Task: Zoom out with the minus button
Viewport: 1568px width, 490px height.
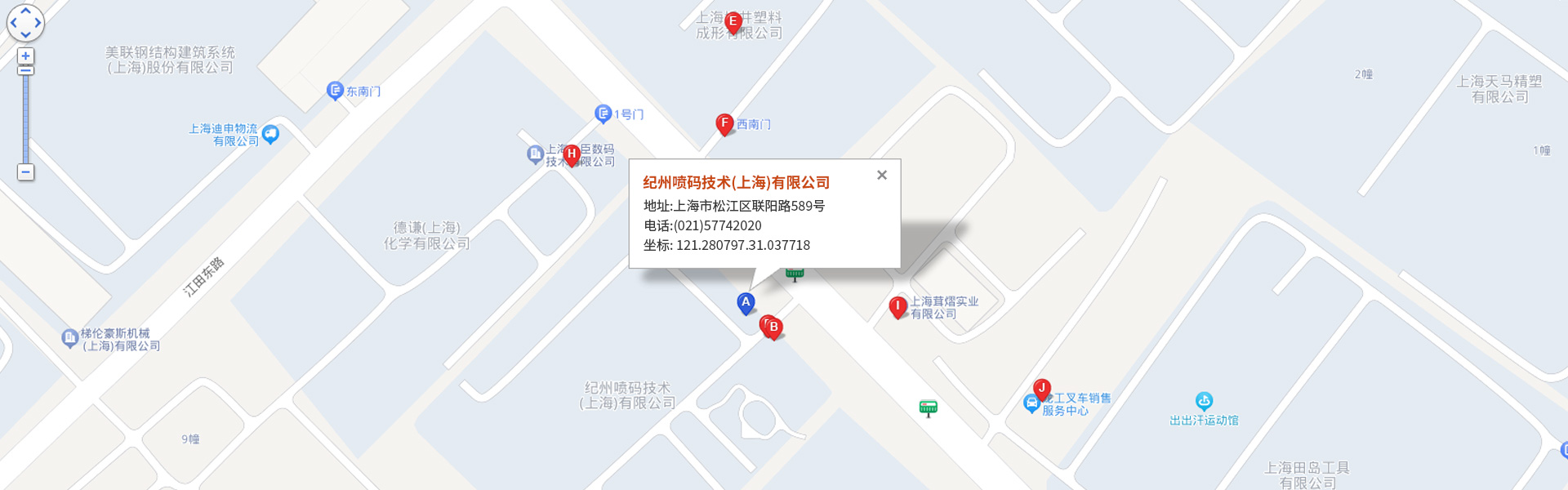Action: 25,172
